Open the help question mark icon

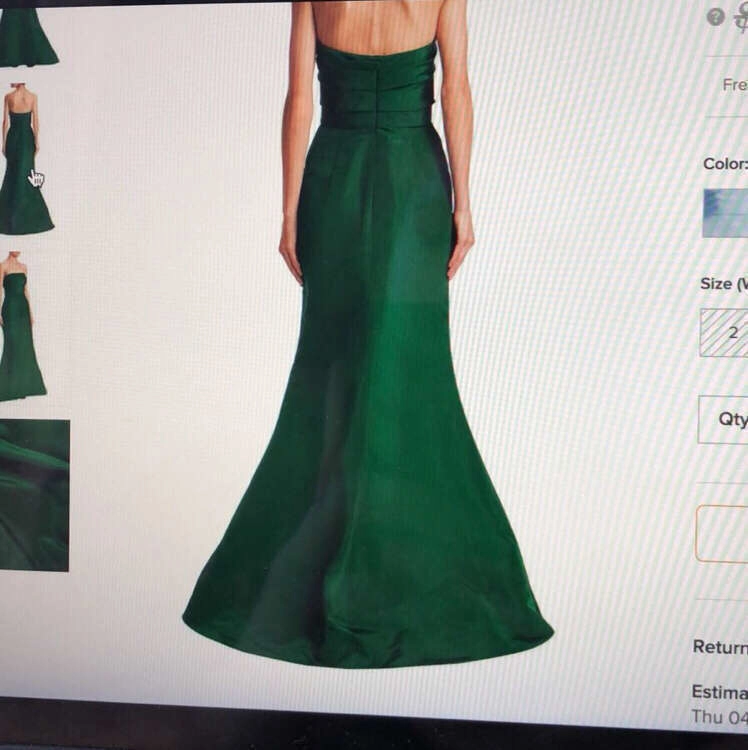[715, 17]
